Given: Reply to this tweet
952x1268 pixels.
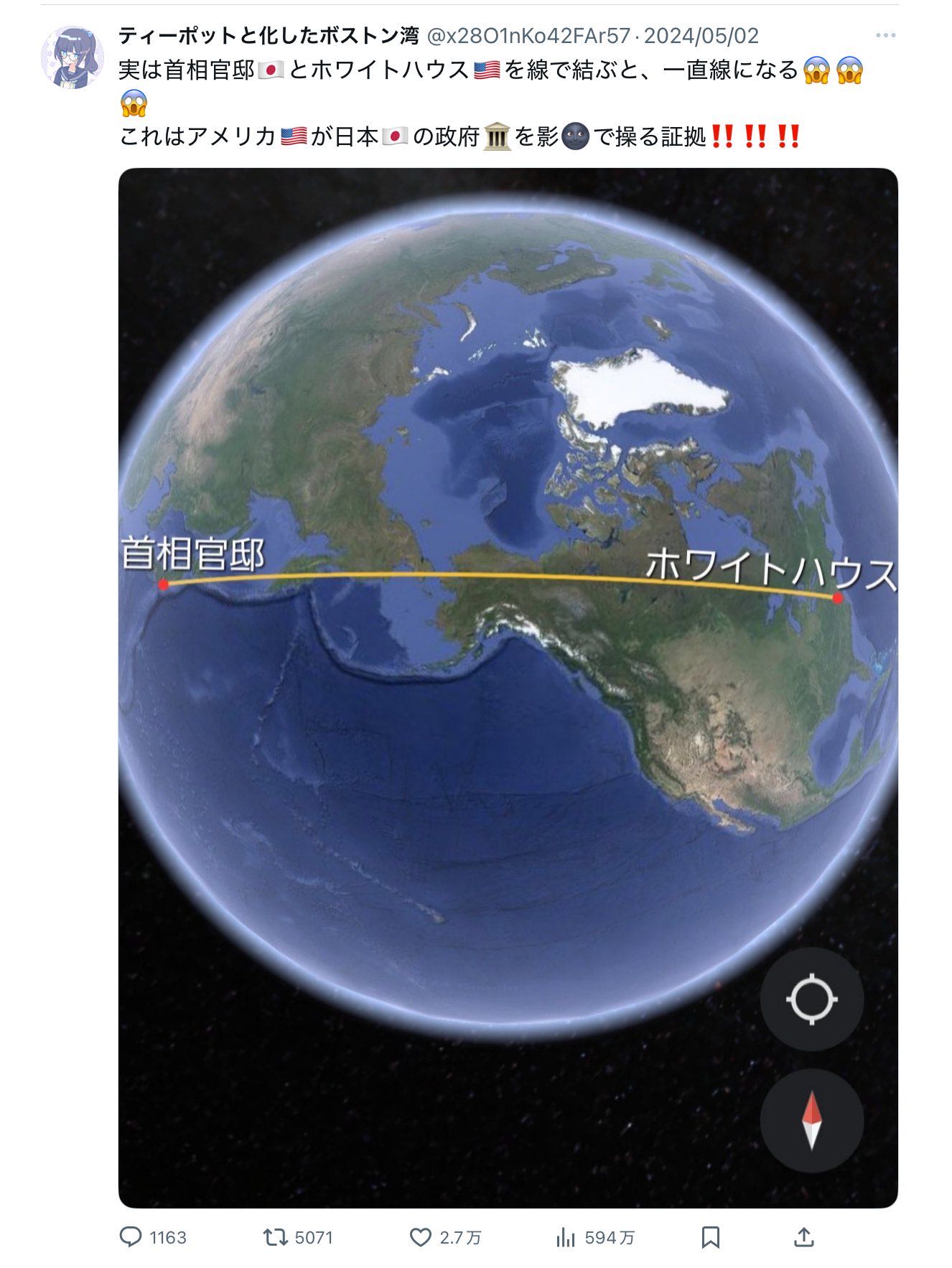Looking at the screenshot, I should pos(131,1237).
